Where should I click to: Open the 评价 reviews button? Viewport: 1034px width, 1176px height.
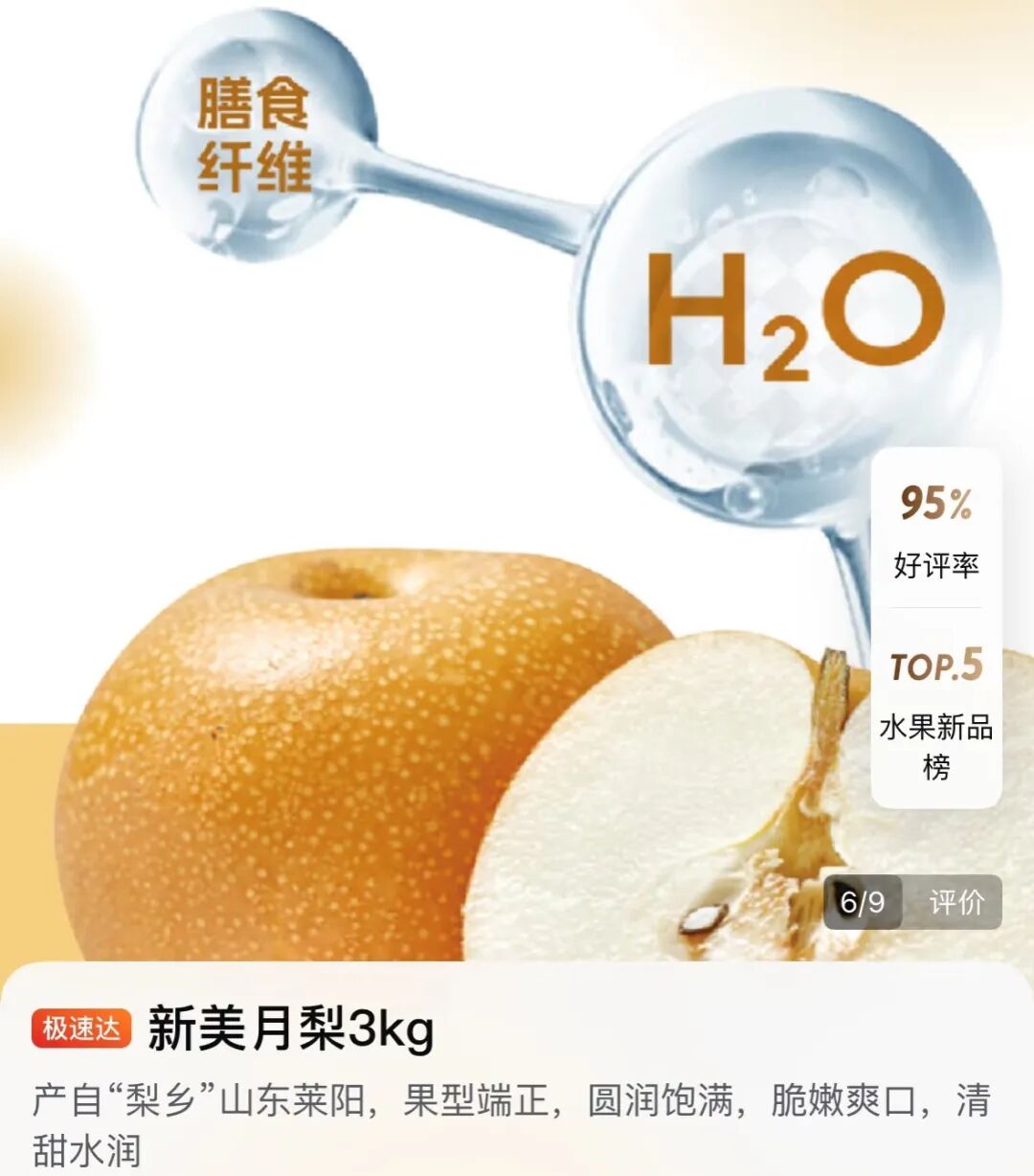(x=955, y=902)
